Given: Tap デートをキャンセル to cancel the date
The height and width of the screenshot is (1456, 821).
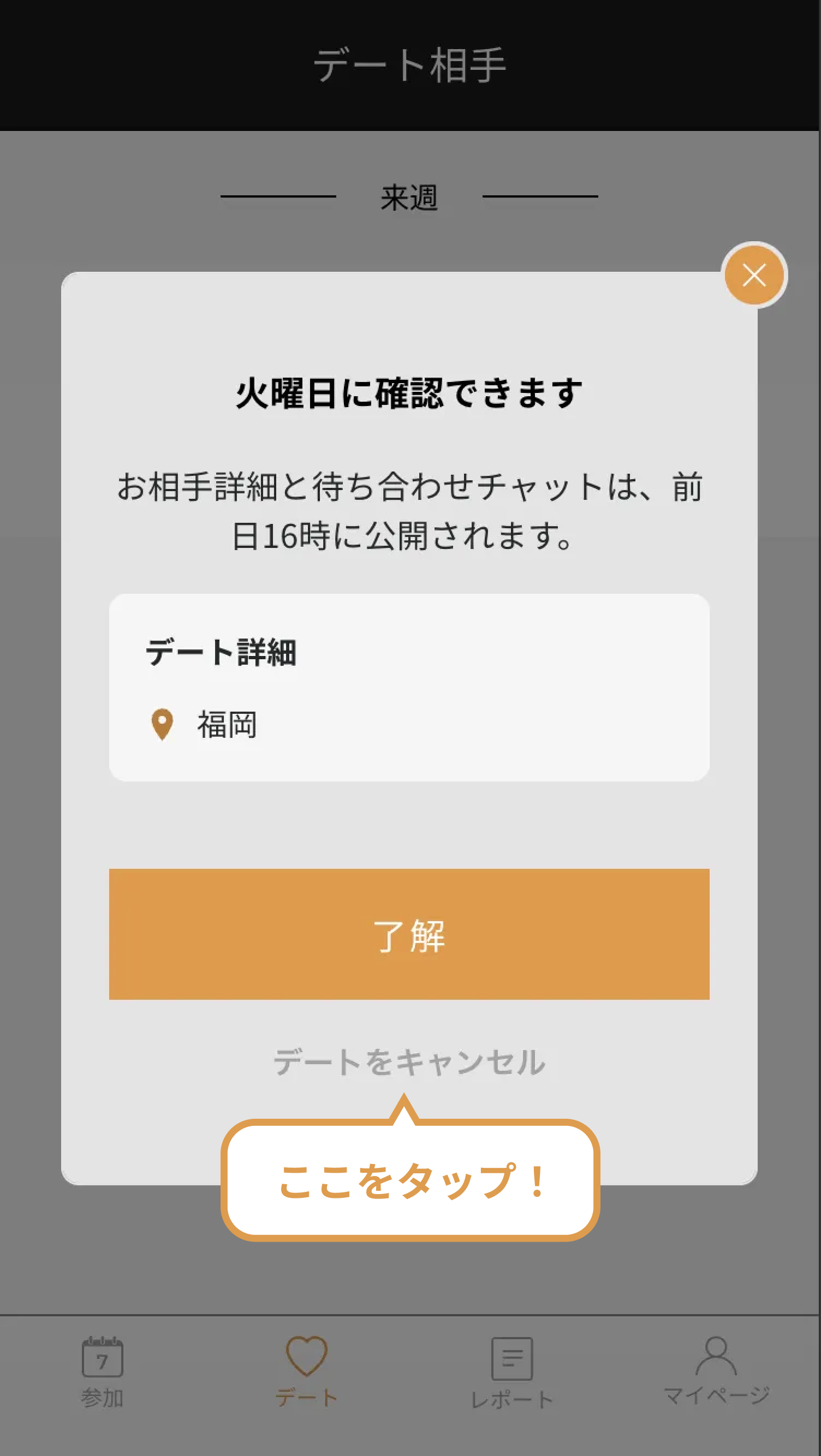Looking at the screenshot, I should click(409, 1061).
